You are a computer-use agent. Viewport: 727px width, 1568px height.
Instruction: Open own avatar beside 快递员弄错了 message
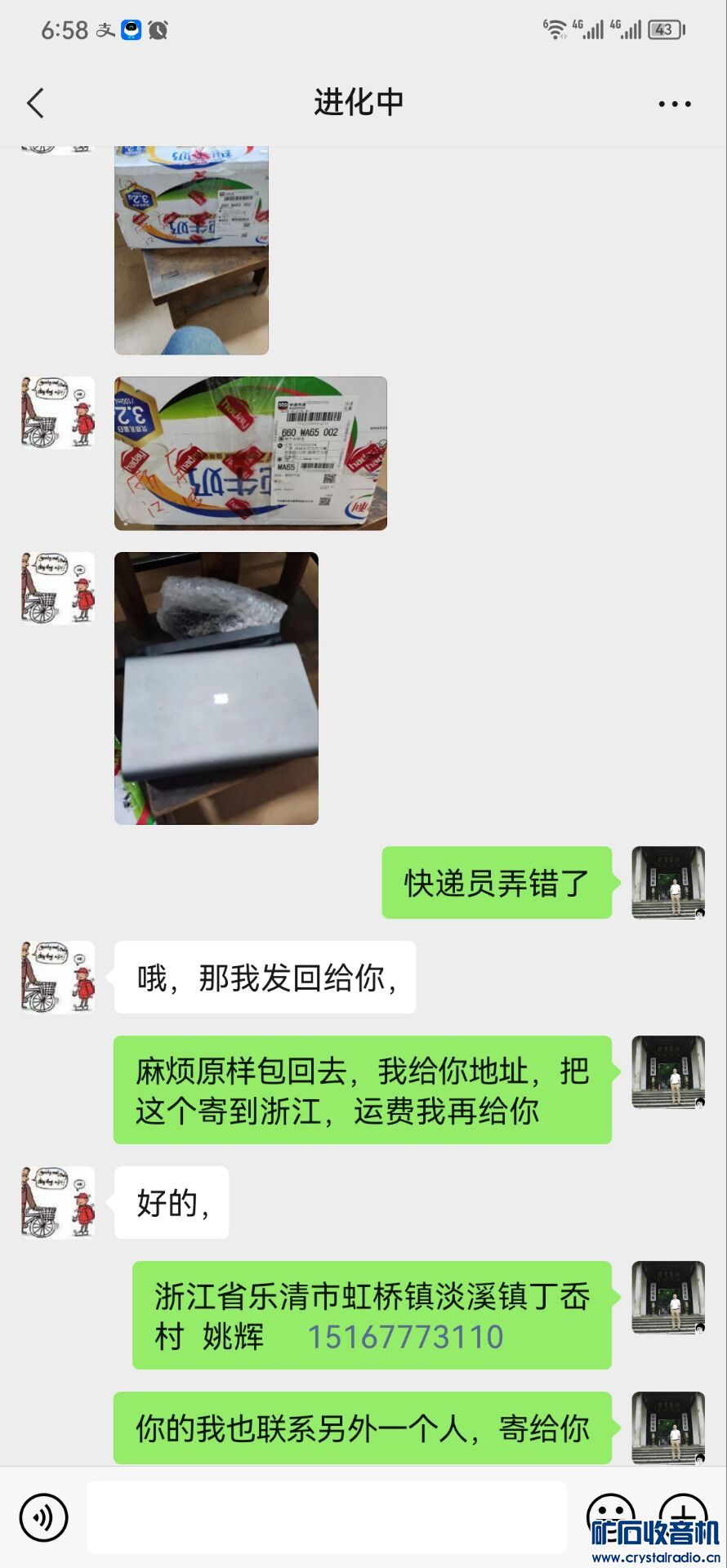point(667,882)
